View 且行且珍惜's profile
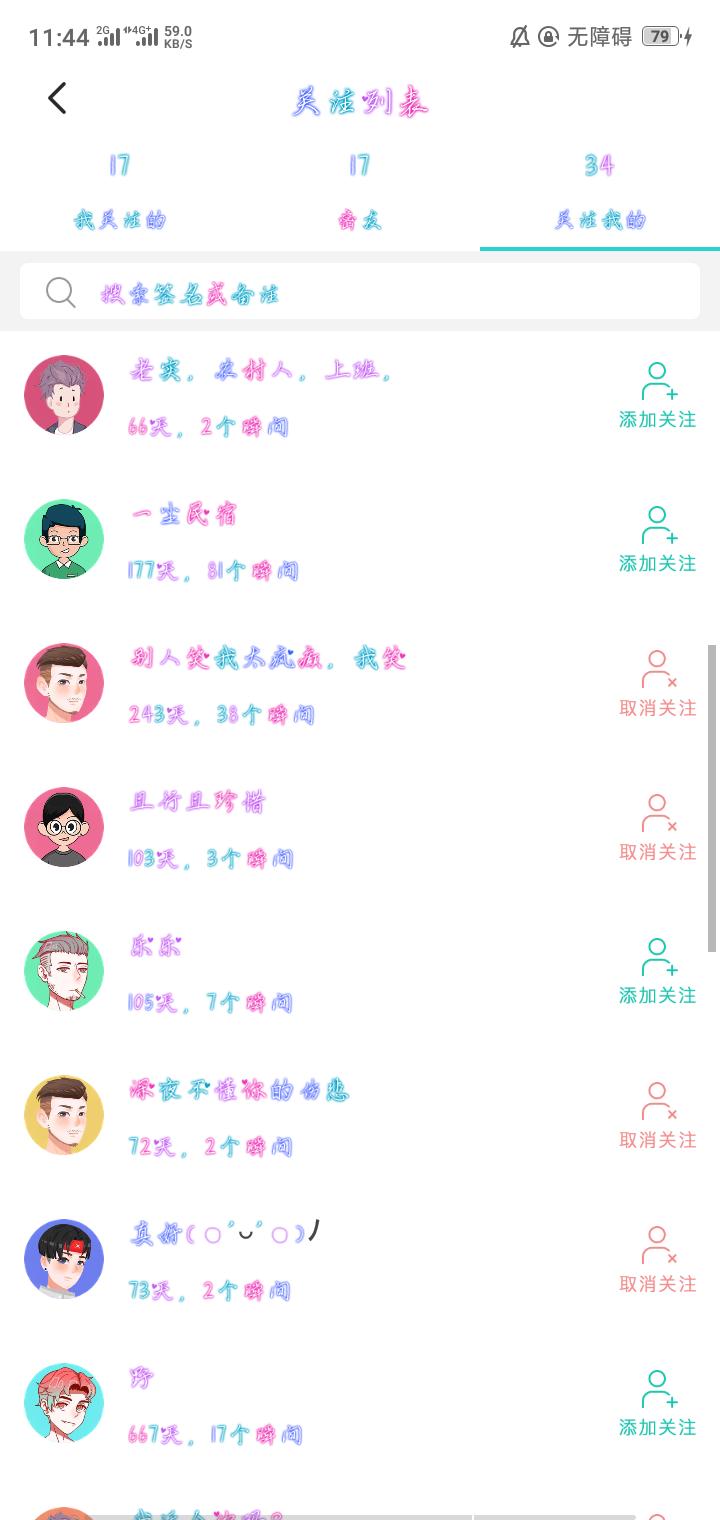Viewport: 720px width, 1520px height. coord(300,828)
